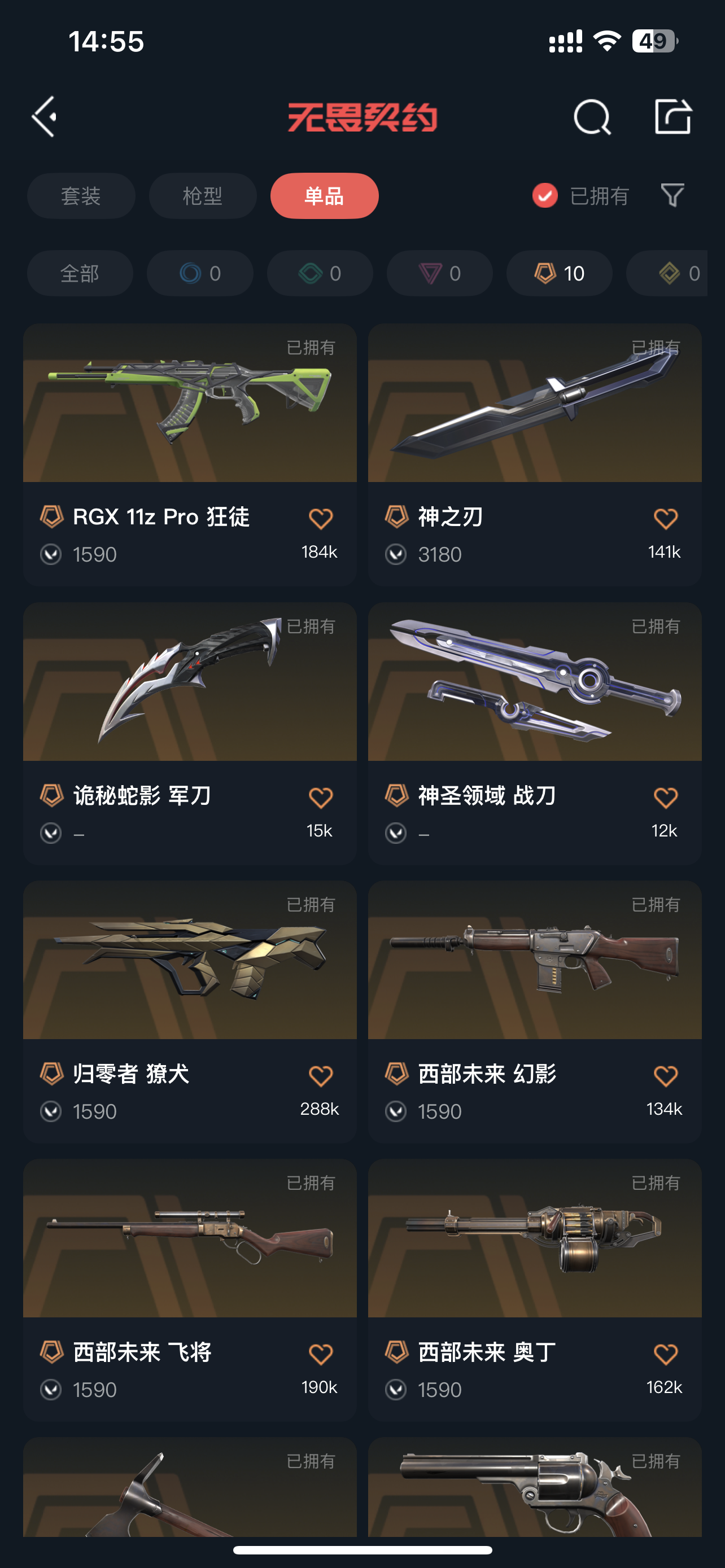Uncheck the 已拥有 checkbox
The image size is (725, 1568).
tap(545, 196)
